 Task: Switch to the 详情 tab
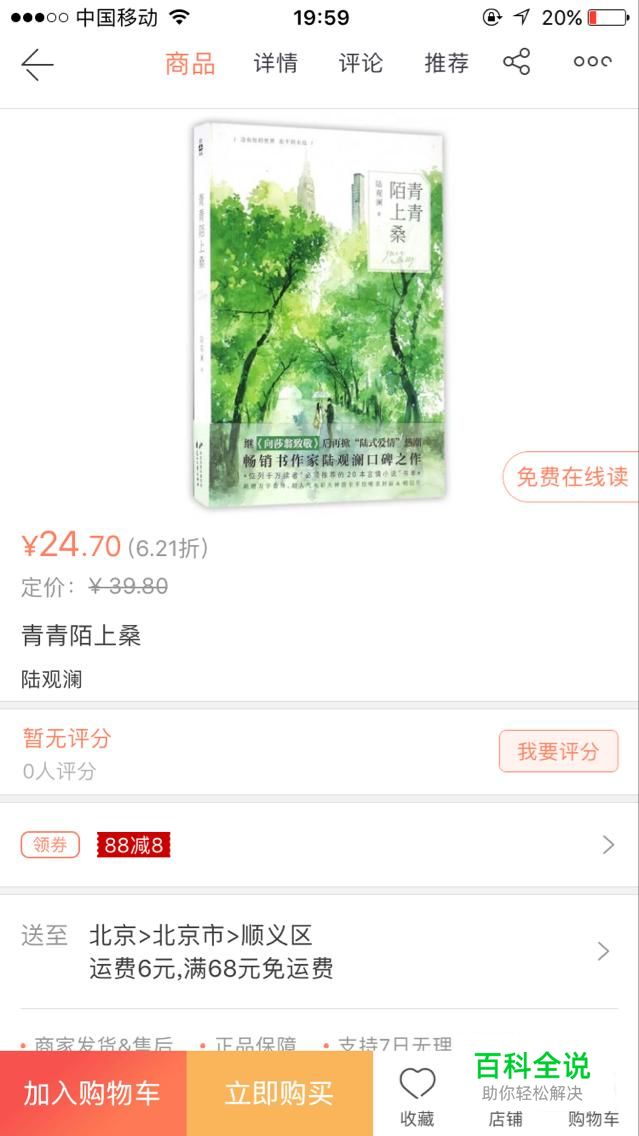click(275, 64)
